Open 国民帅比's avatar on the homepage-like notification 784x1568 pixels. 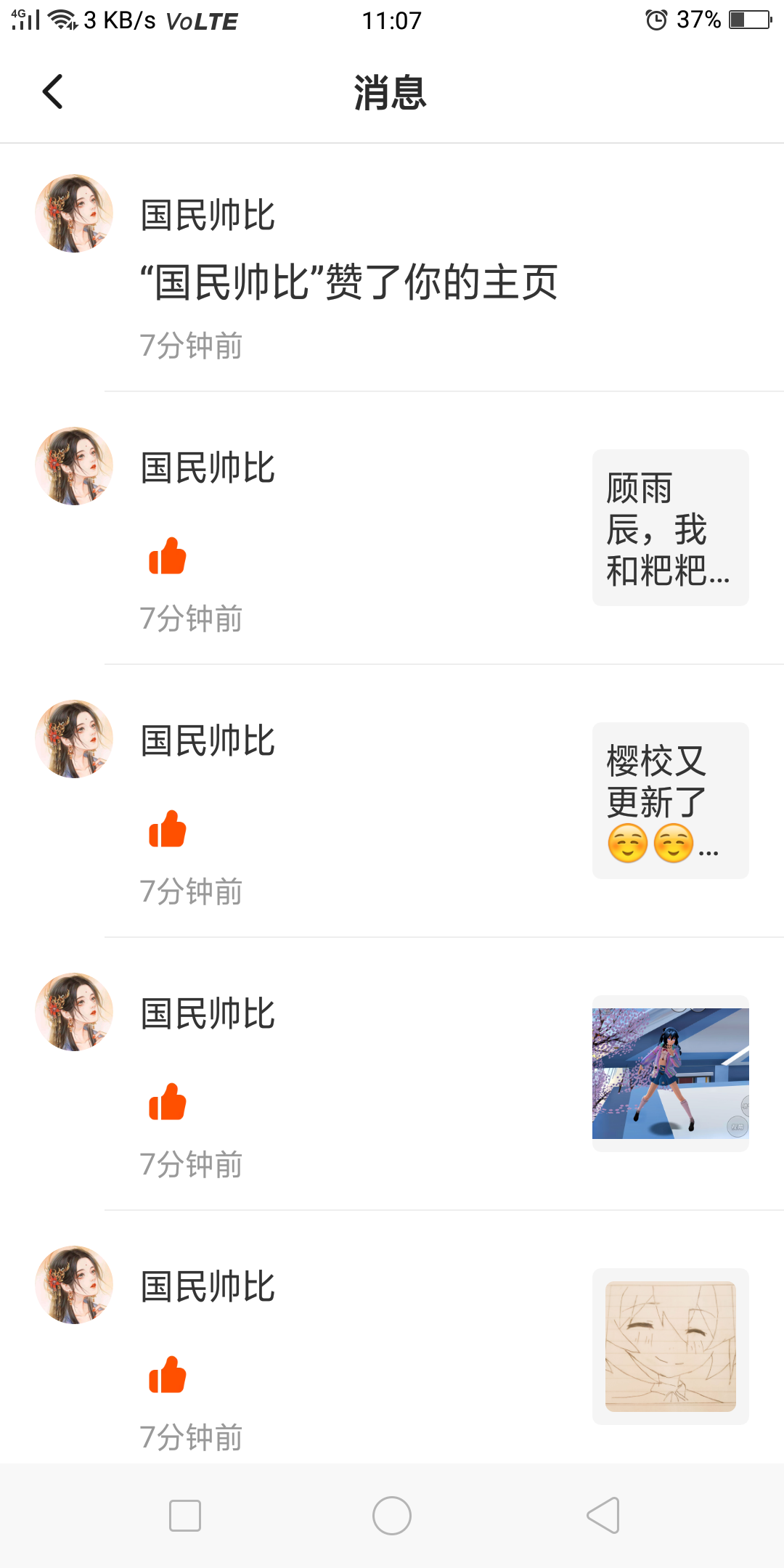point(74,213)
